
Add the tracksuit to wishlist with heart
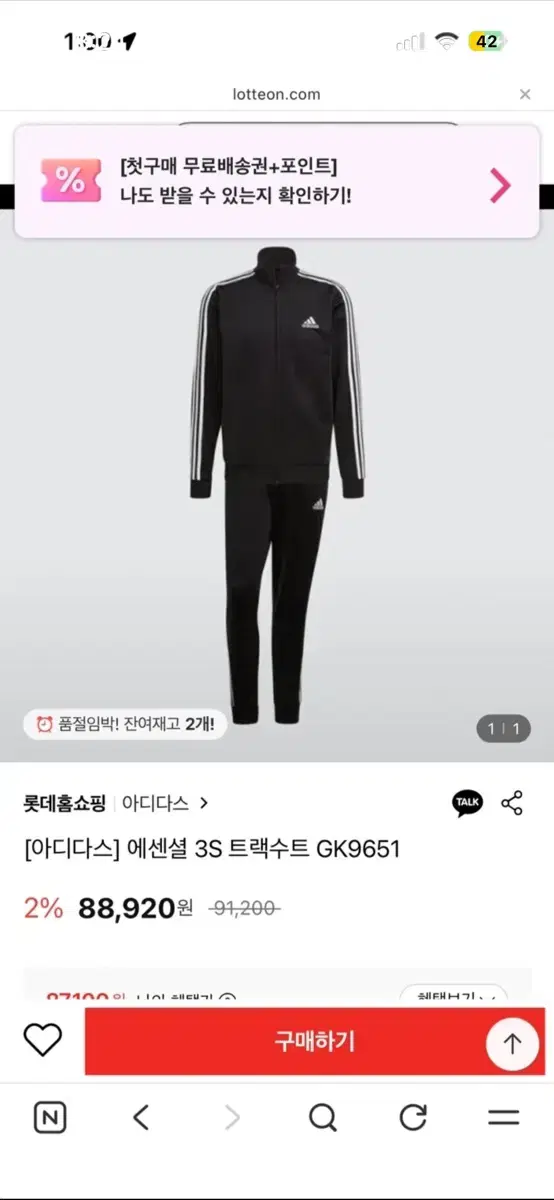pos(42,1041)
